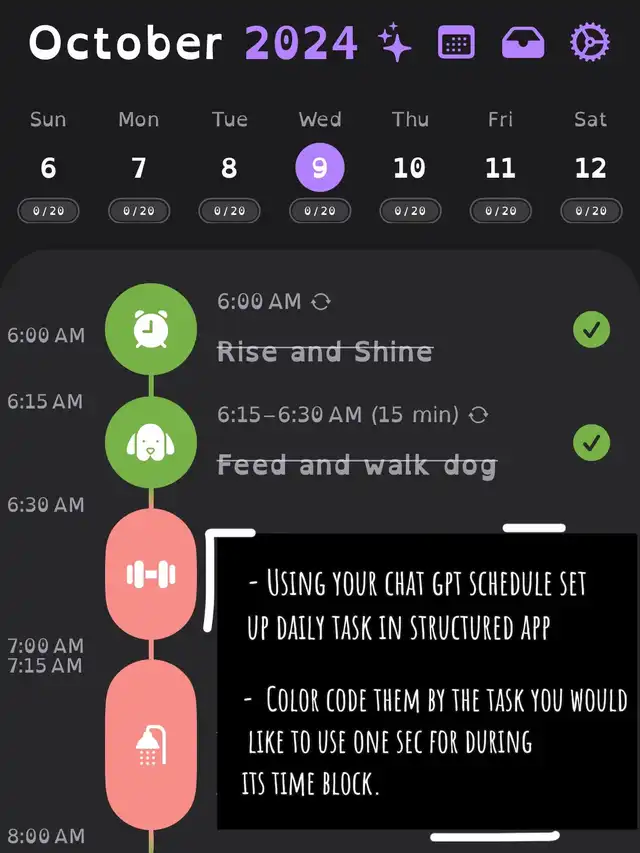640x853 pixels.
Task: Open the calendar month view
Action: tap(457, 43)
